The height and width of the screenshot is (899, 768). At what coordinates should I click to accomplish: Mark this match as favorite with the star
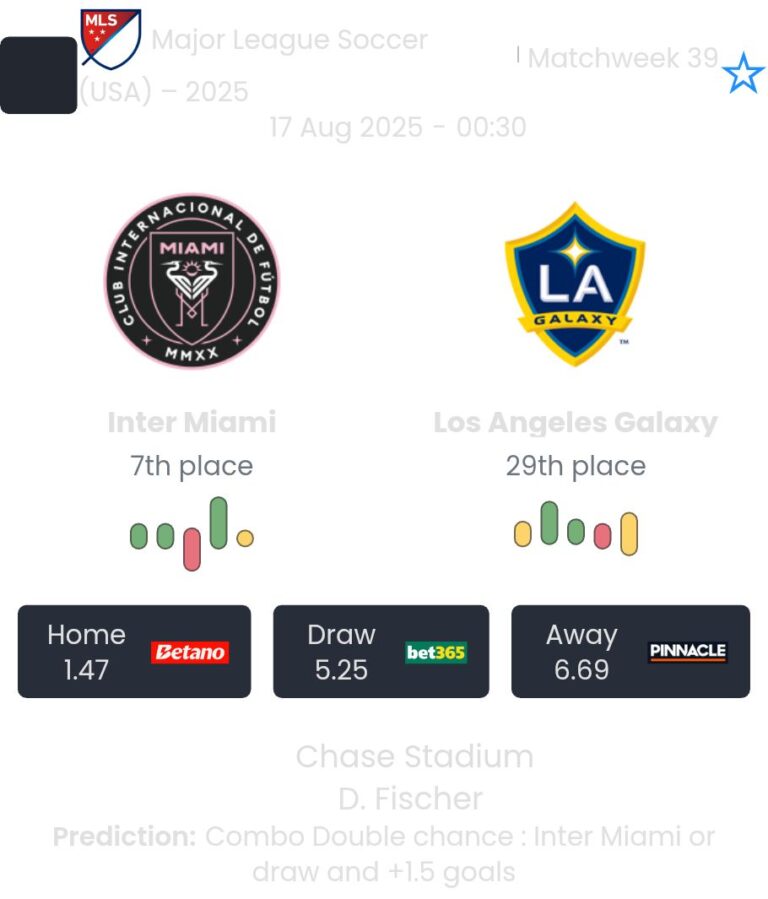pos(743,74)
